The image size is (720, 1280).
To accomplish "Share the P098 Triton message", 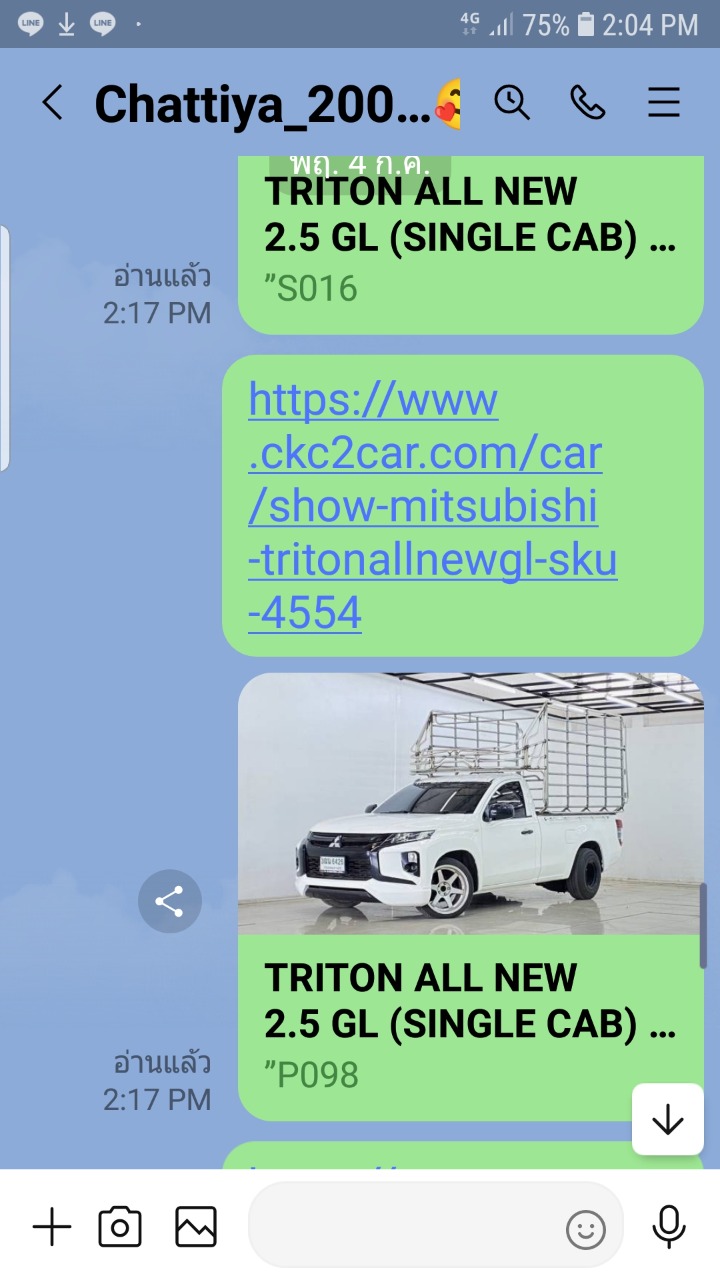I will coord(170,902).
